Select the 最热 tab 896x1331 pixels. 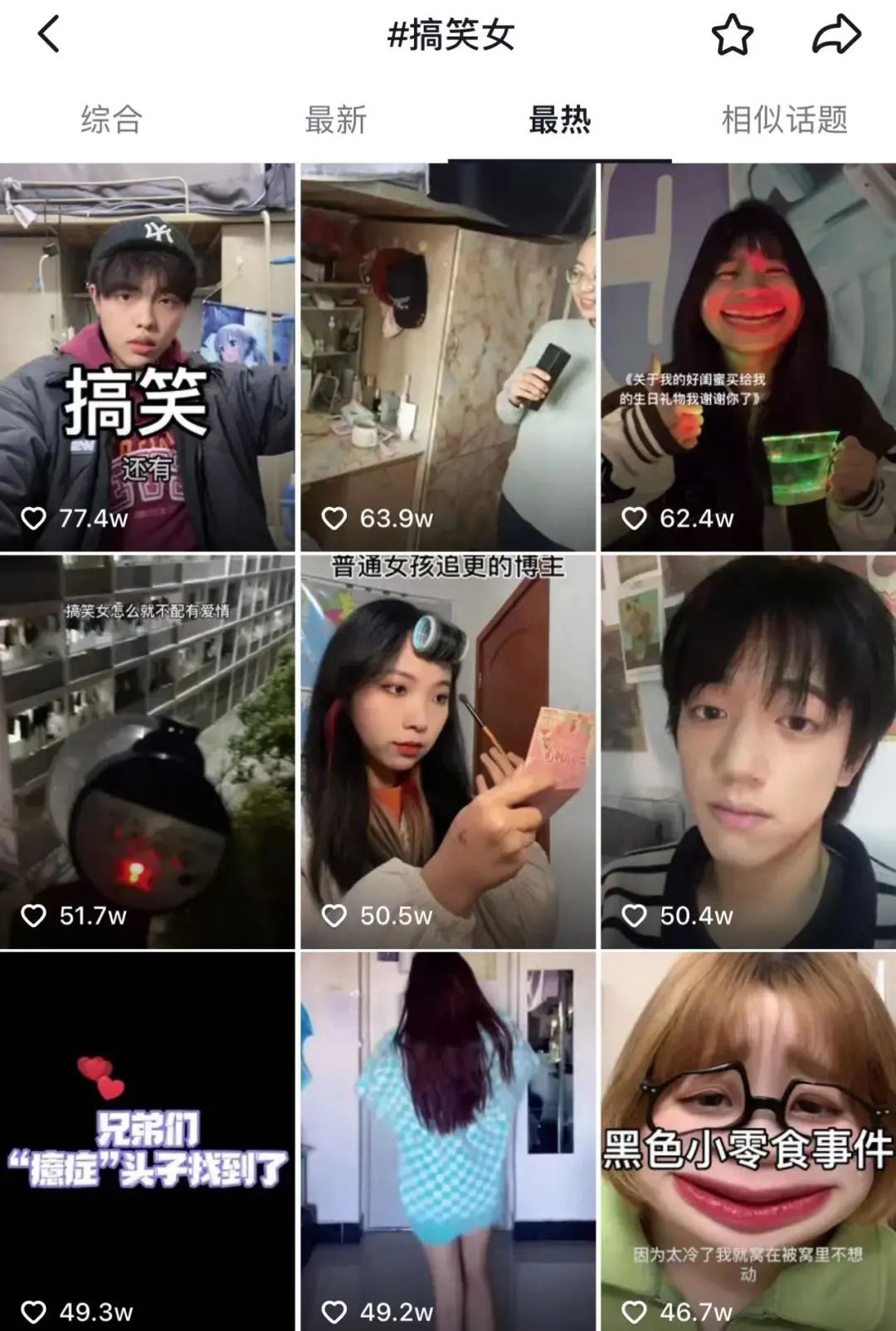click(x=559, y=119)
